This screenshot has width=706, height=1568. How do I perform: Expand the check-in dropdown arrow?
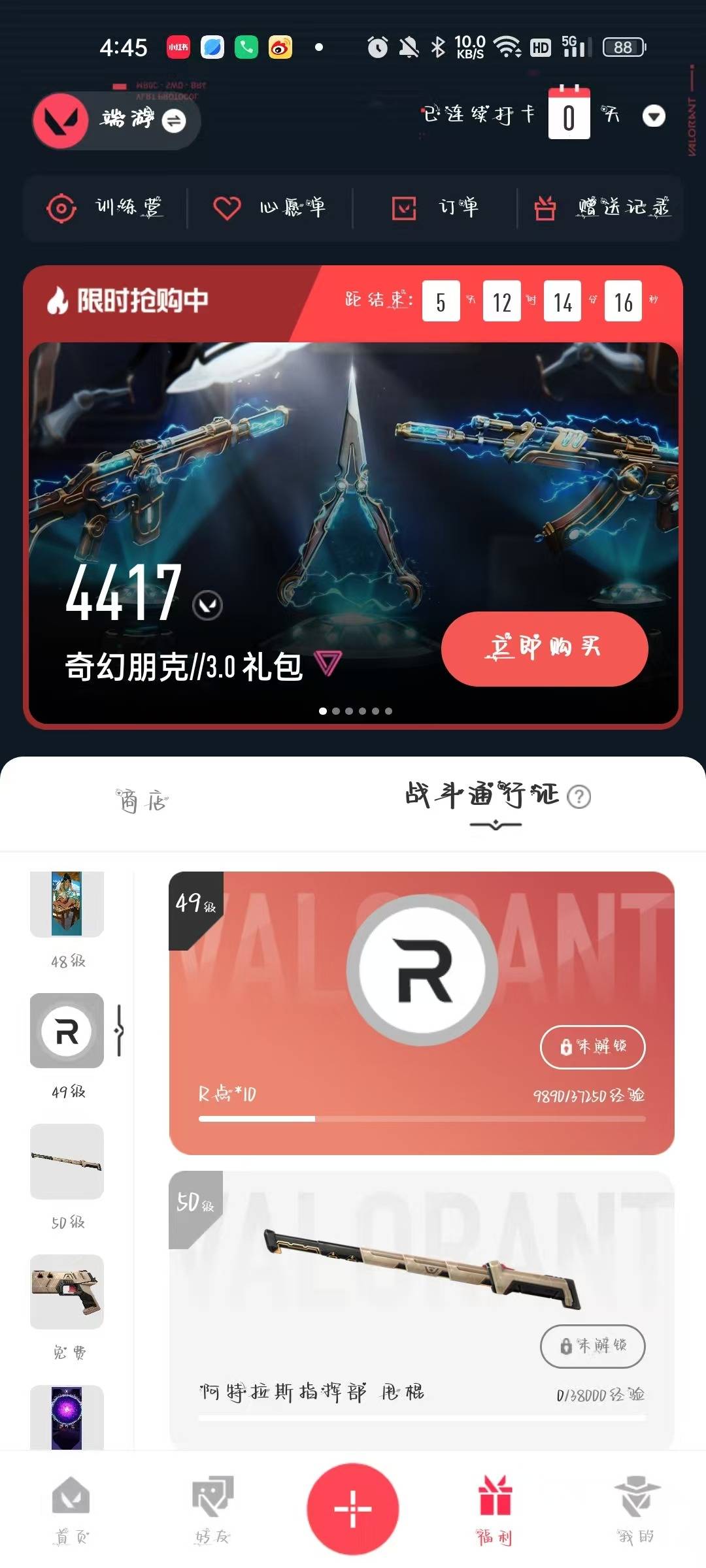pyautogui.click(x=654, y=116)
